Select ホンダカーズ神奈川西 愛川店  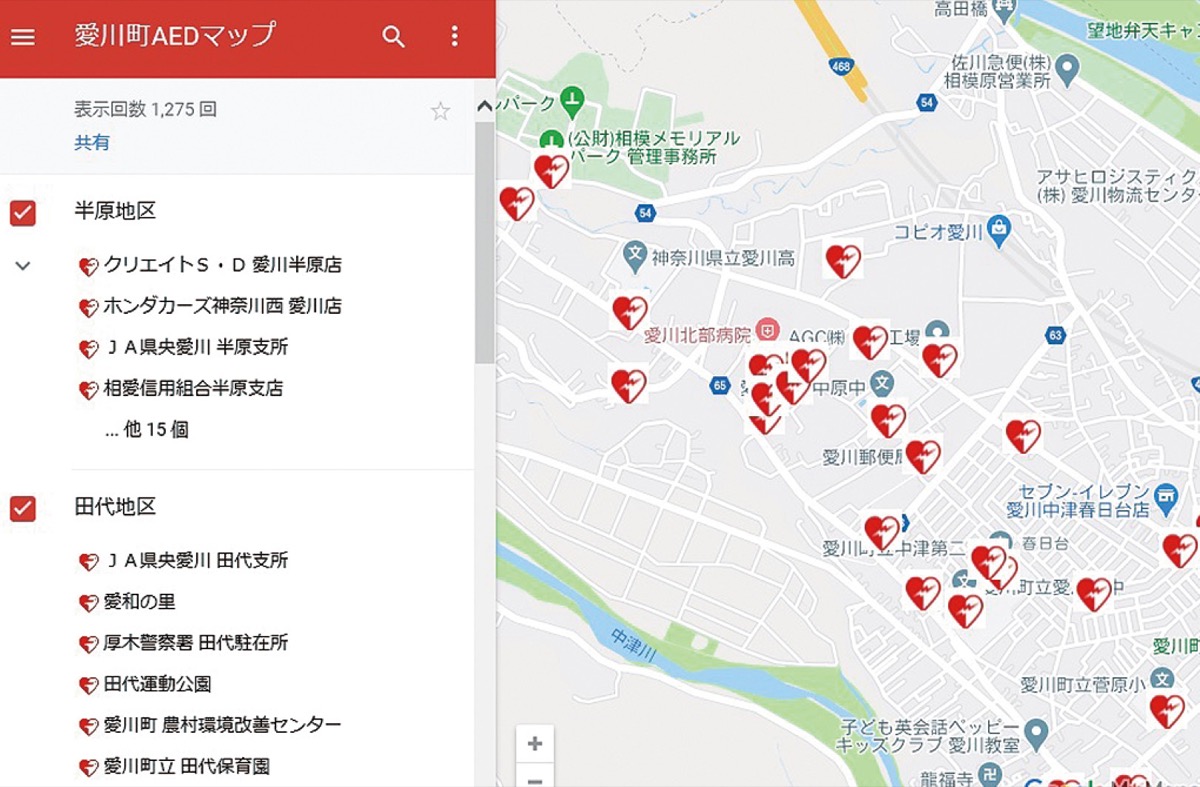tap(222, 306)
